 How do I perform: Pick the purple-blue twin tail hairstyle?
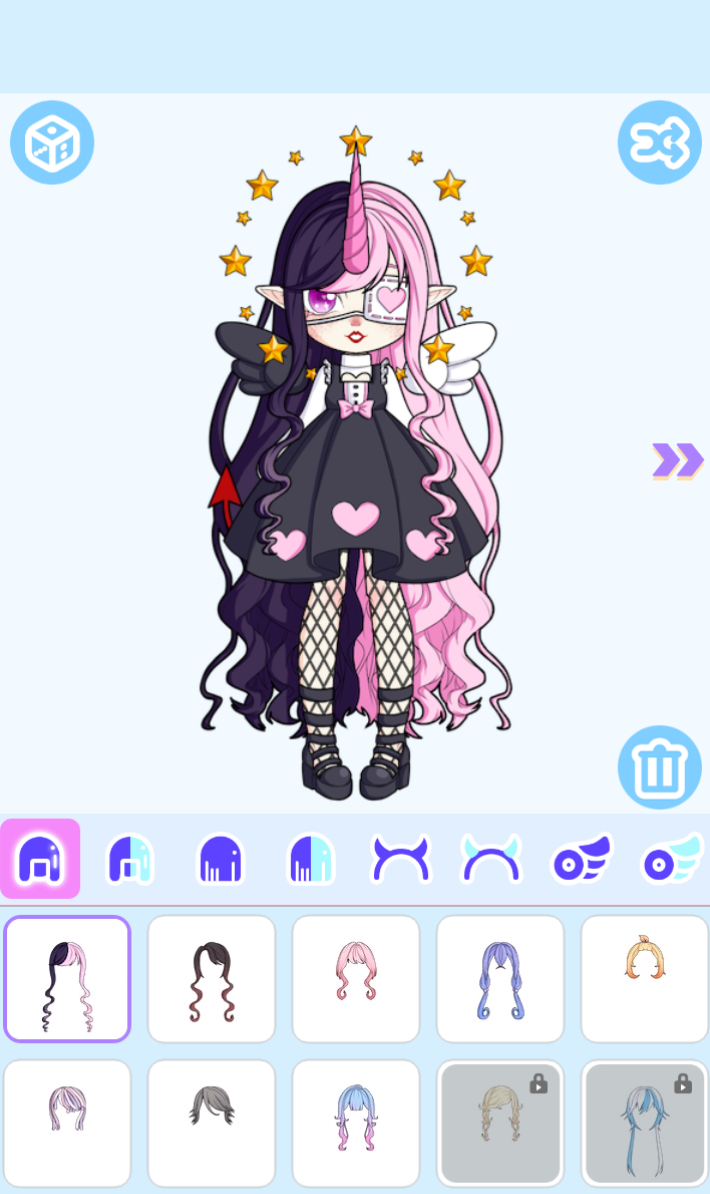pyautogui.click(x=500, y=979)
